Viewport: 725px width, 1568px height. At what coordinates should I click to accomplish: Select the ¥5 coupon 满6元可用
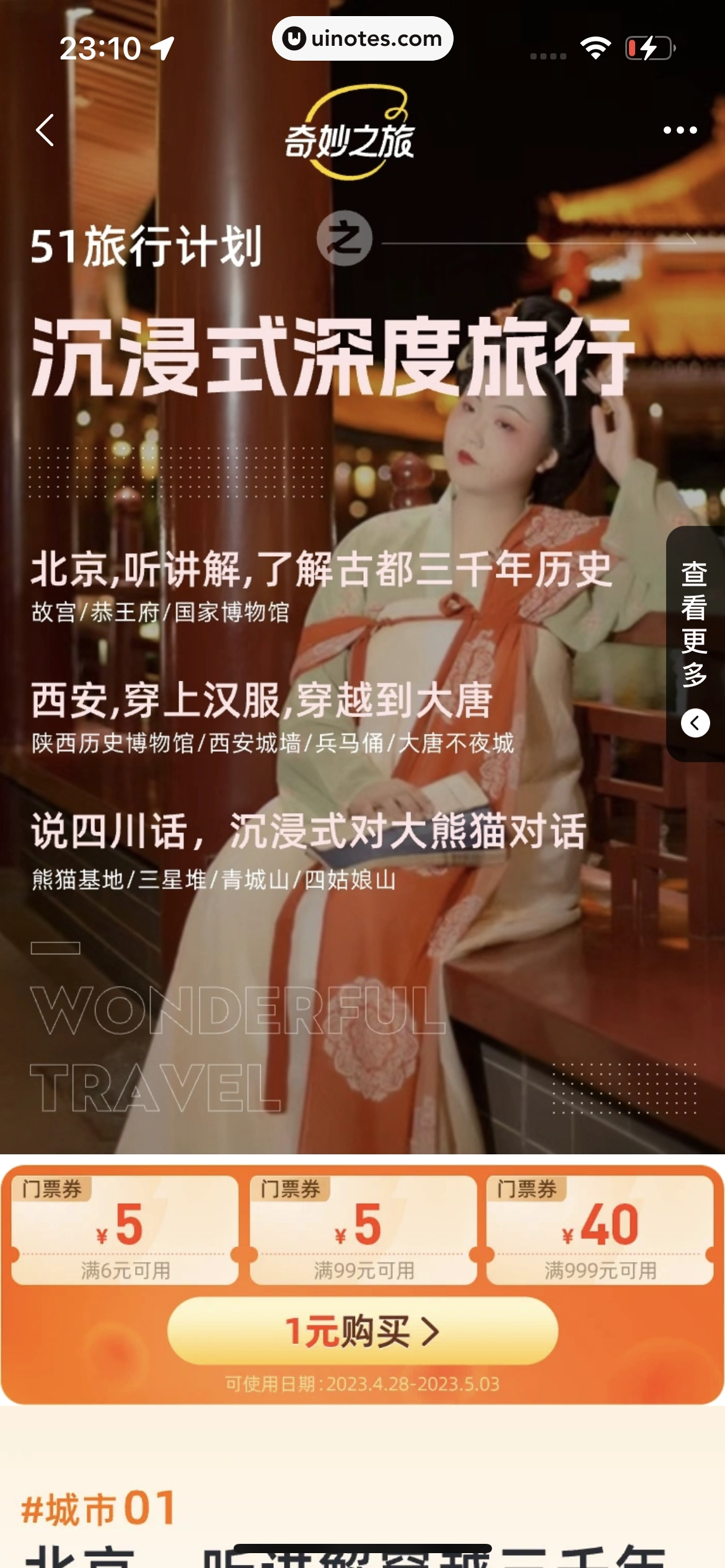tap(125, 1230)
